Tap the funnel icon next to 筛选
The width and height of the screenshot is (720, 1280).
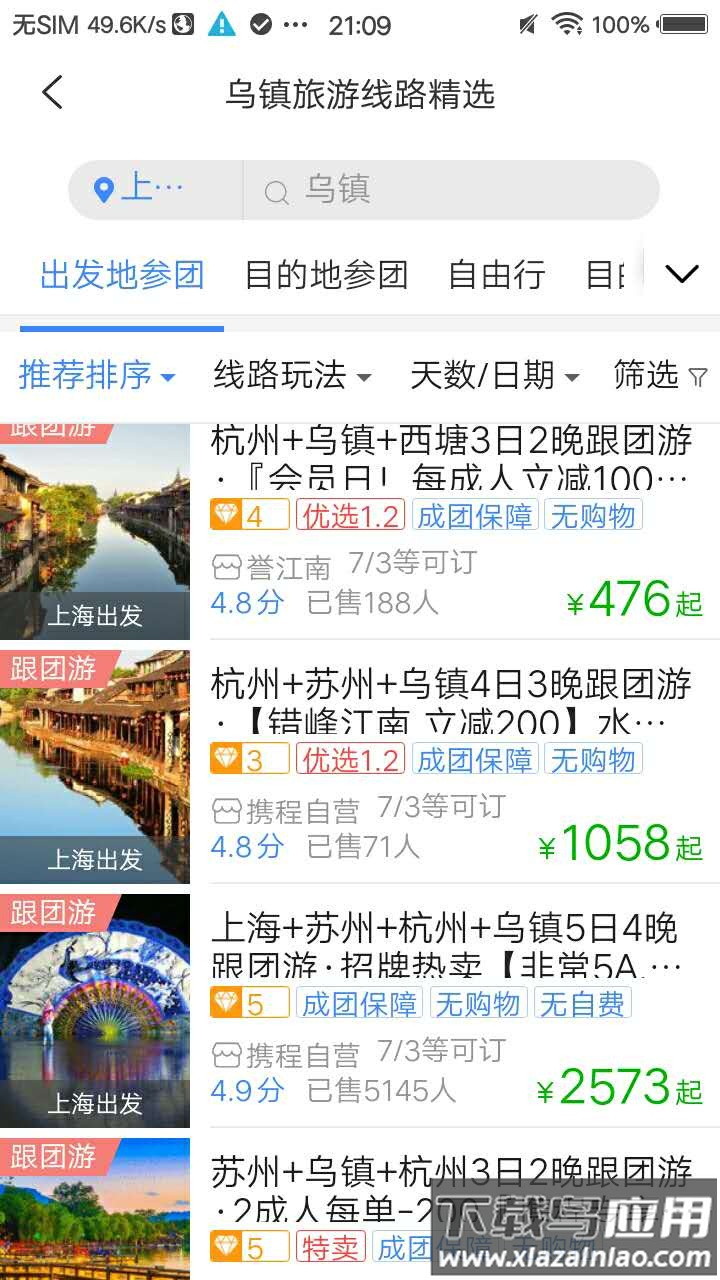(698, 375)
